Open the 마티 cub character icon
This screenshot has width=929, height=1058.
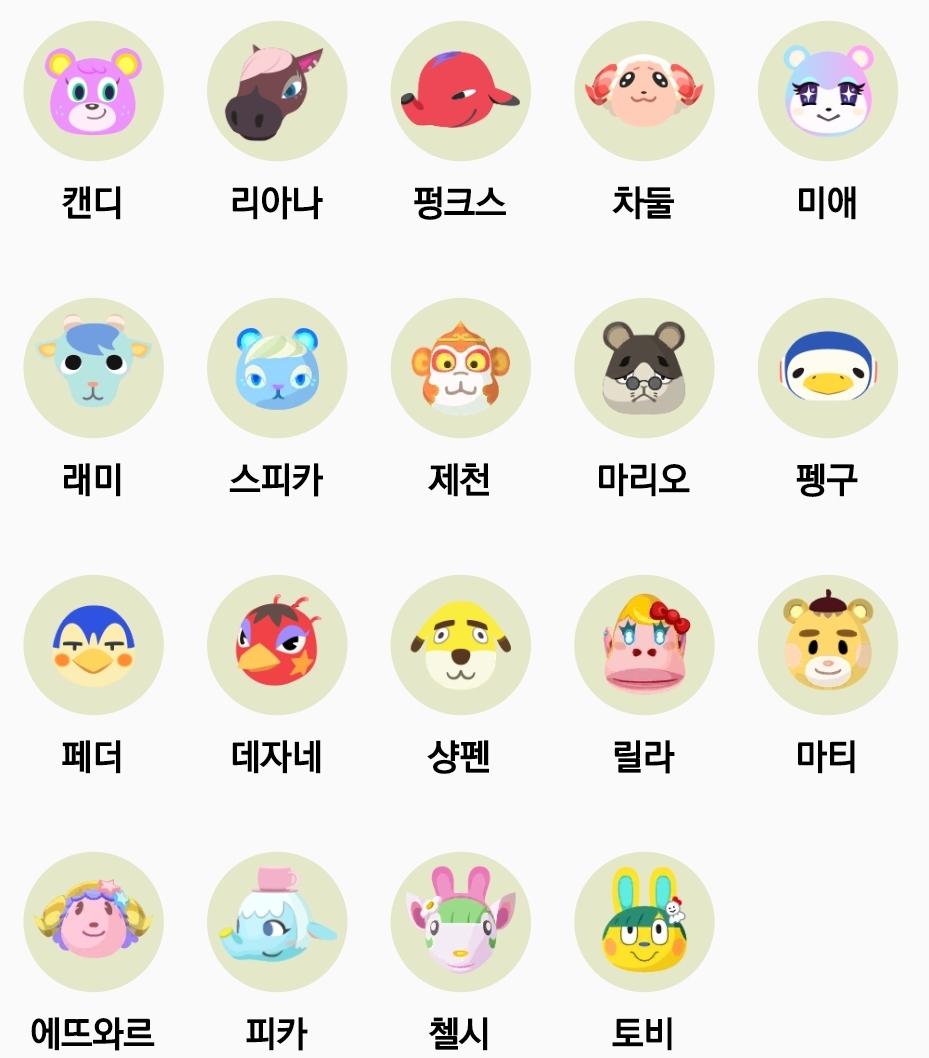click(x=828, y=645)
